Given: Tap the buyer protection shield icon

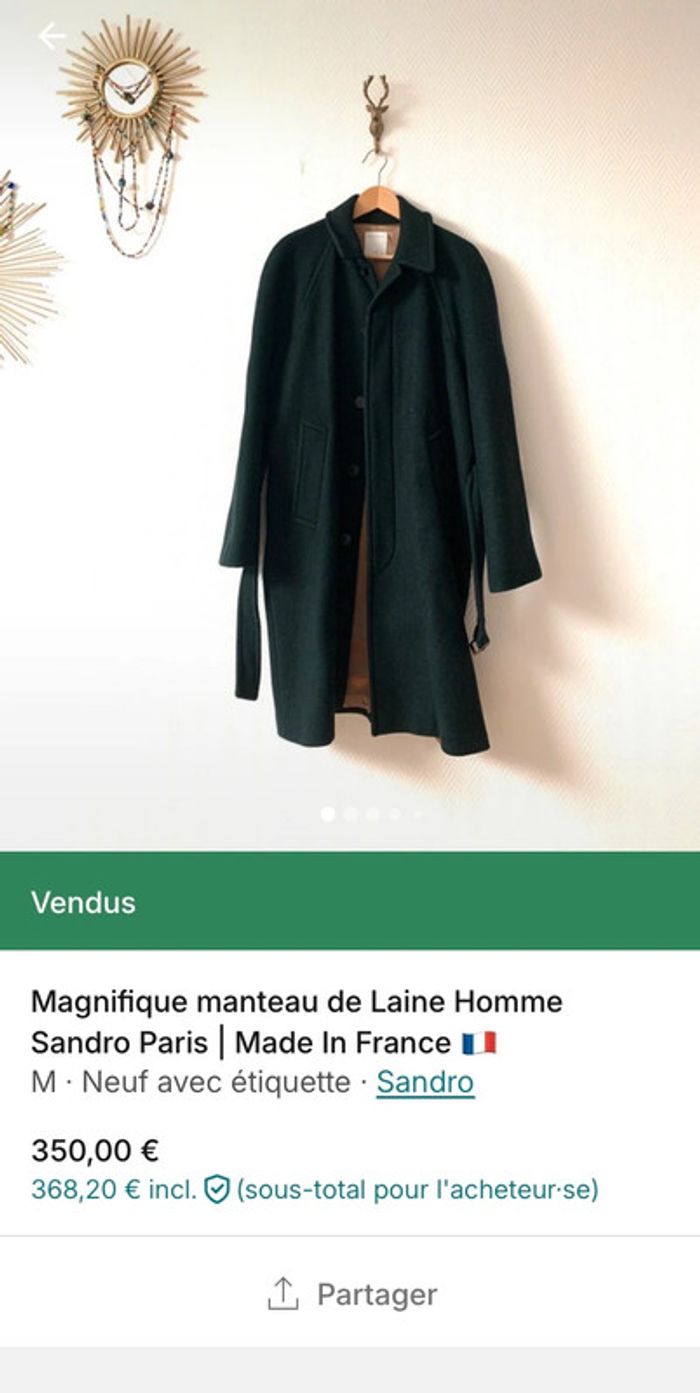Looking at the screenshot, I should pyautogui.click(x=217, y=1190).
